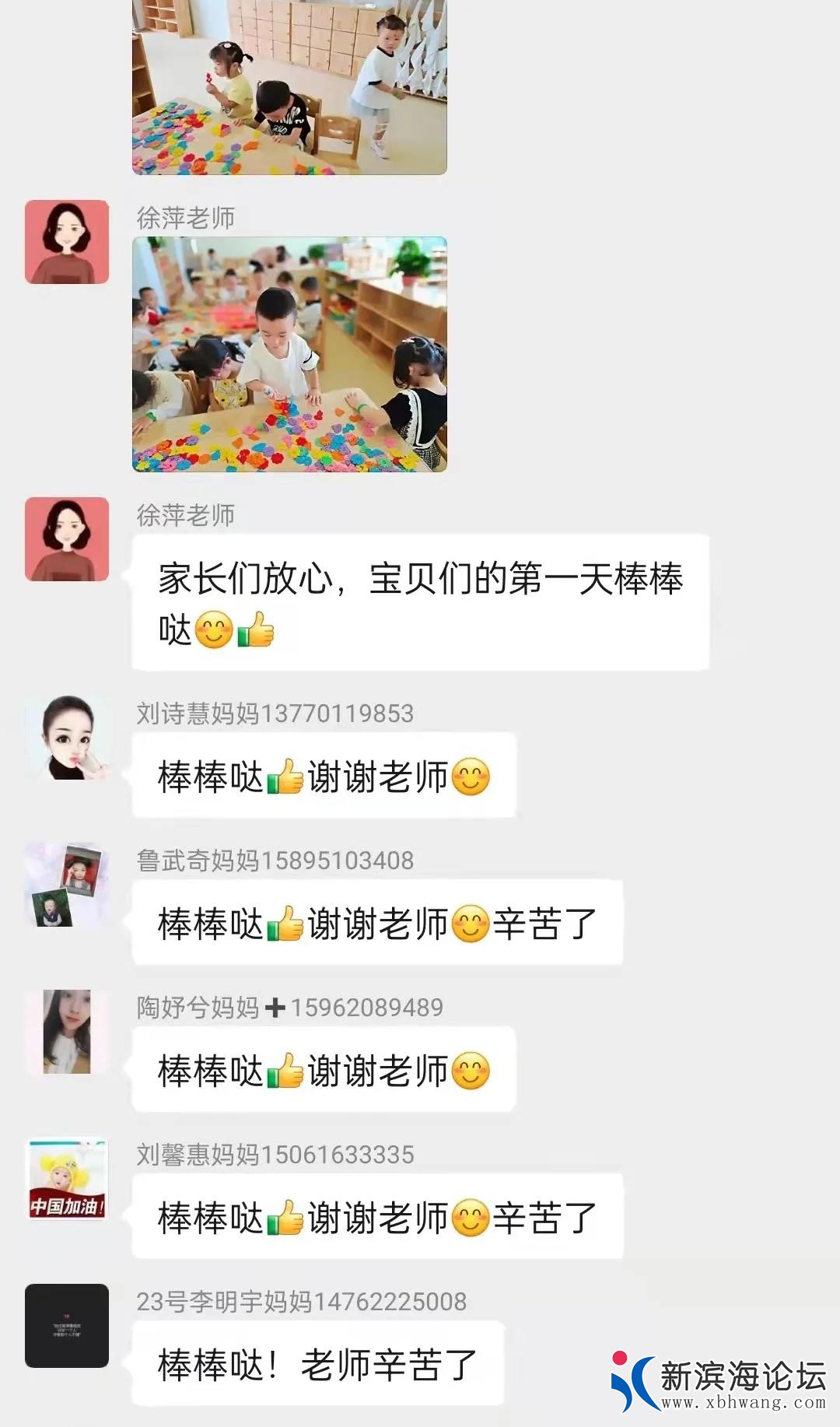Open the classroom photo sent by 徐萍老师
The image size is (840, 1427).
pyautogui.click(x=289, y=354)
